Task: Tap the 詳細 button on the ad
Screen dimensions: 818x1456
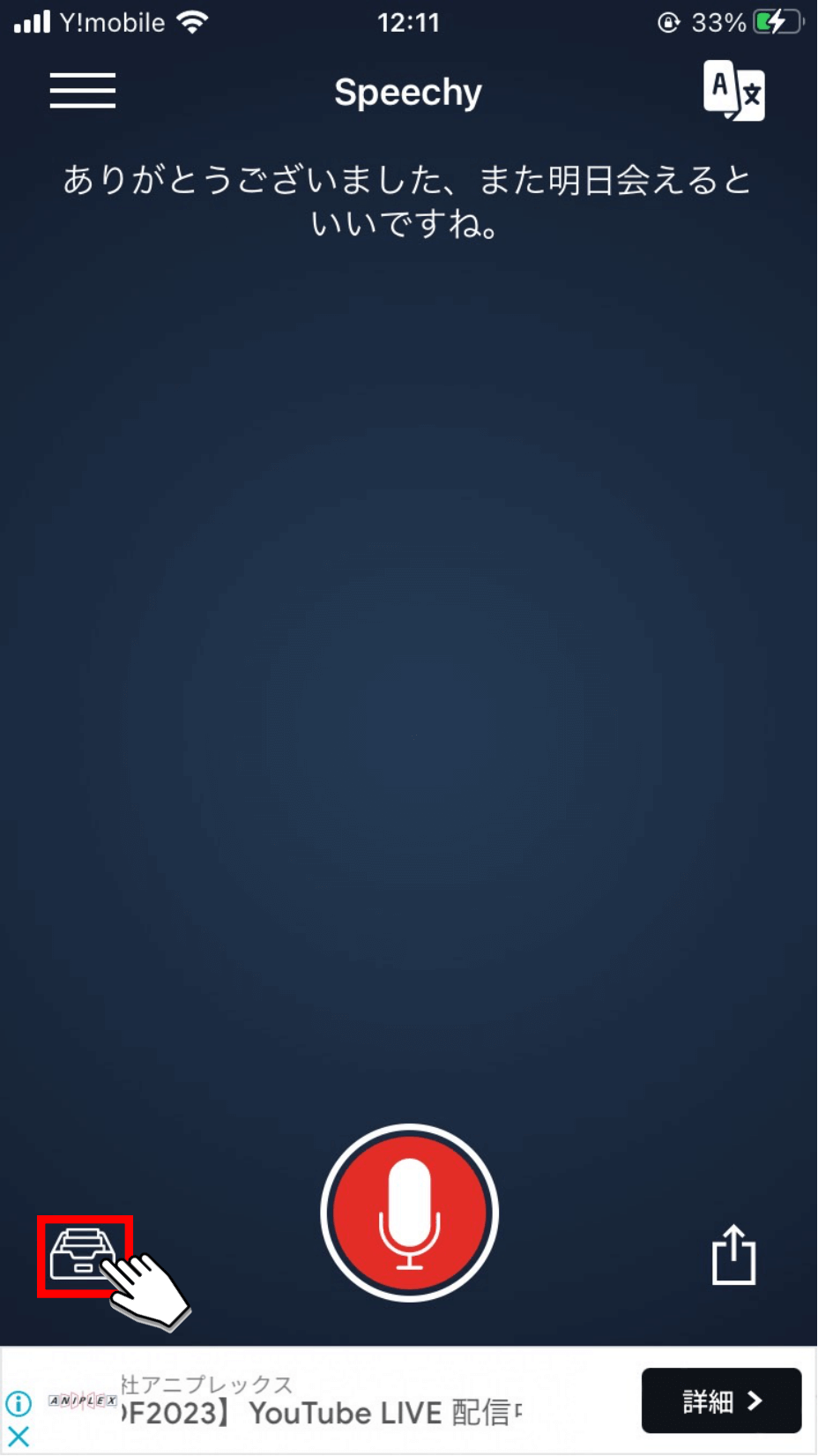Action: [x=721, y=1400]
